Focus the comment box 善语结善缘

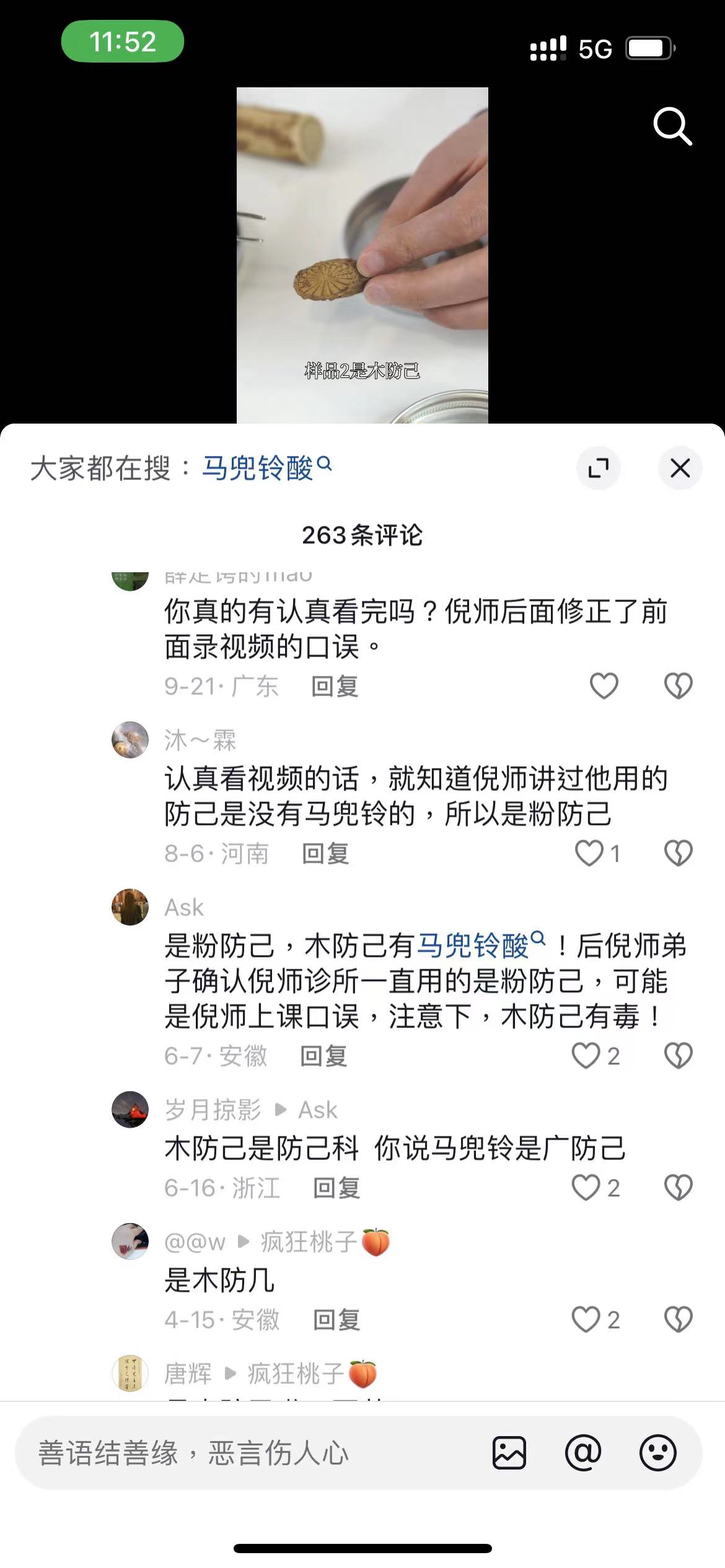coord(248,1453)
